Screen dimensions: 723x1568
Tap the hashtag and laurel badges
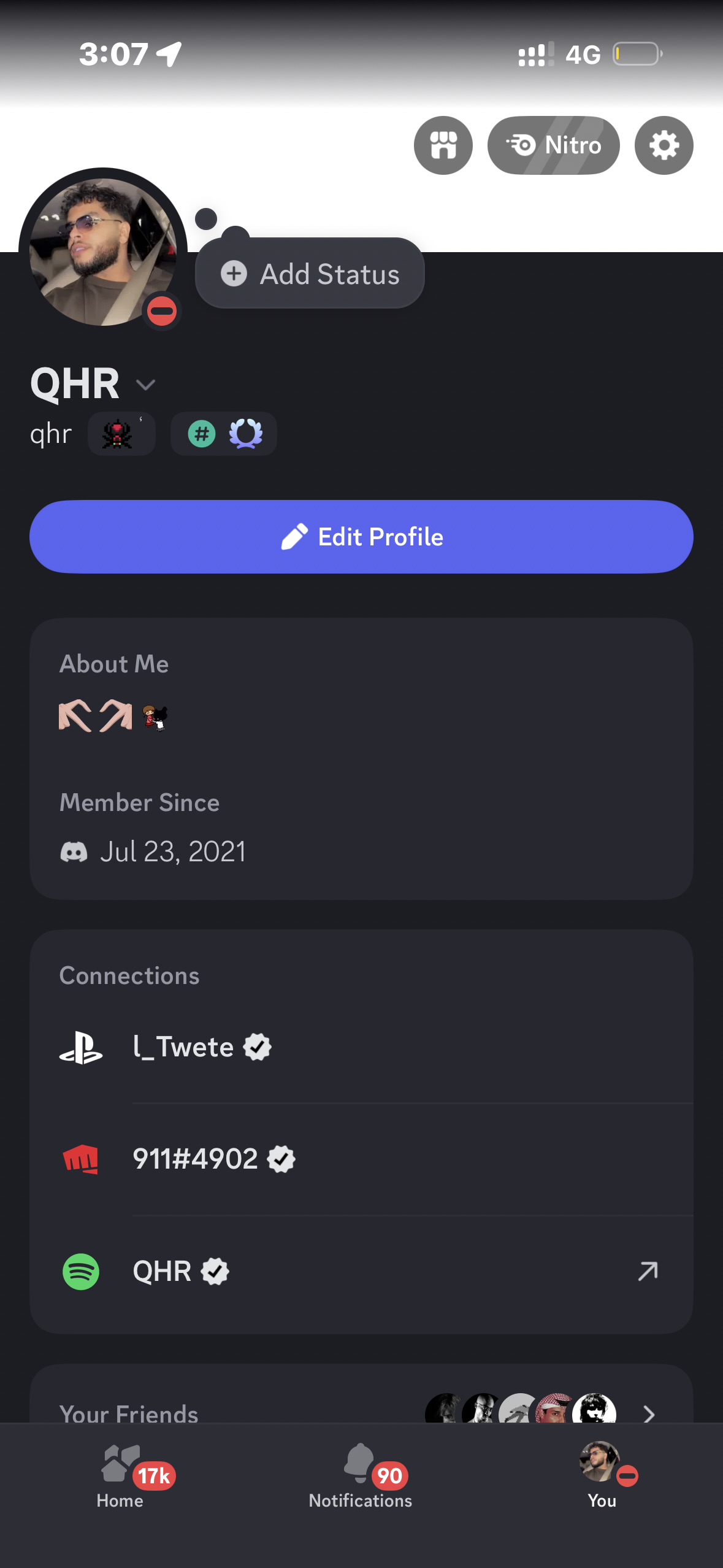[x=223, y=434]
